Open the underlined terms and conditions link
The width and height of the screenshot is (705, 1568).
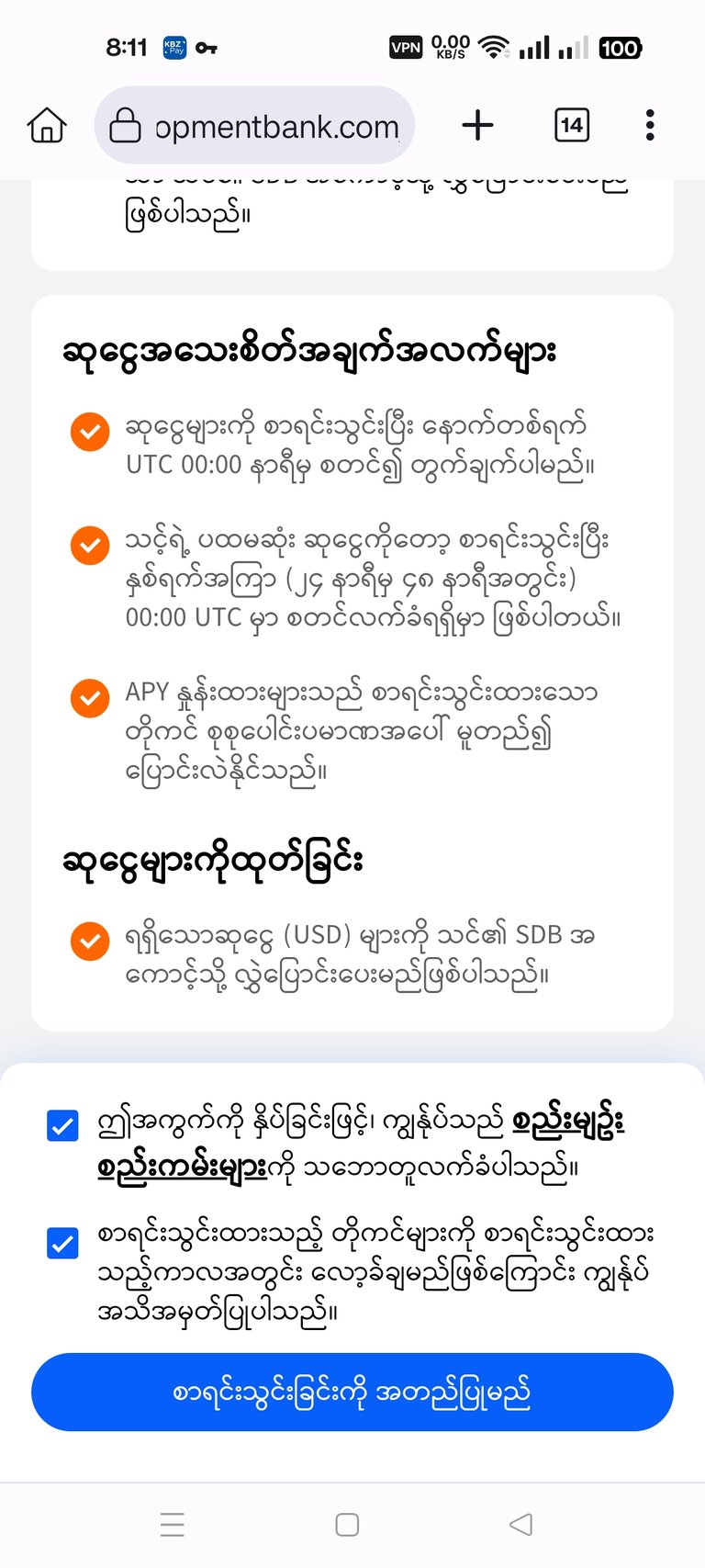point(361,1145)
